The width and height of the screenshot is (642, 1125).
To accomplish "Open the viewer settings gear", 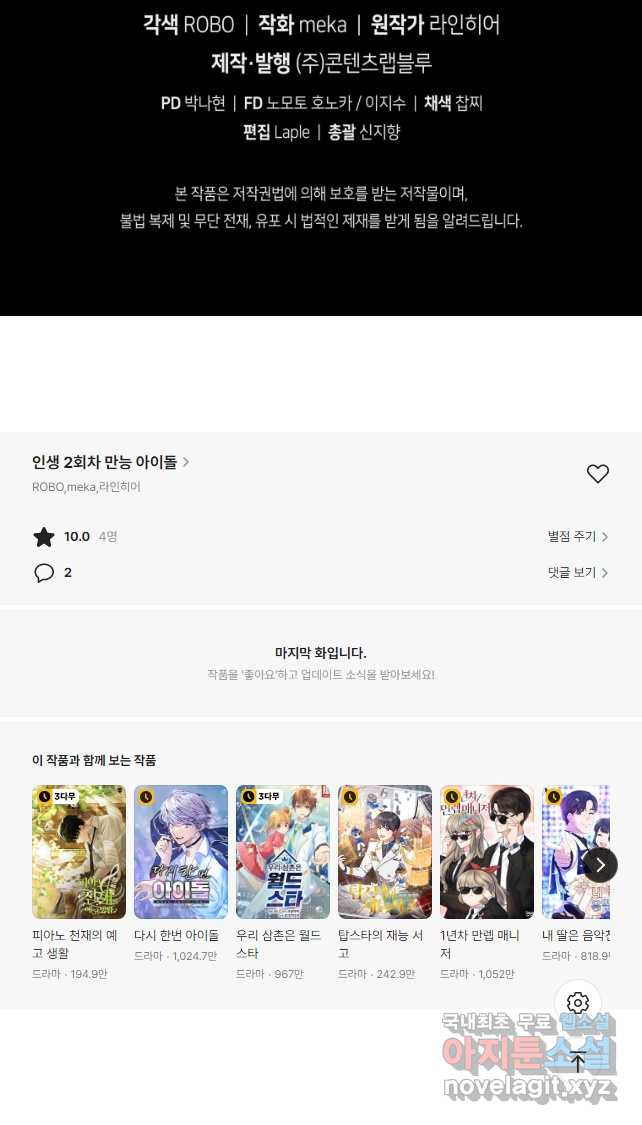I will [x=578, y=1003].
